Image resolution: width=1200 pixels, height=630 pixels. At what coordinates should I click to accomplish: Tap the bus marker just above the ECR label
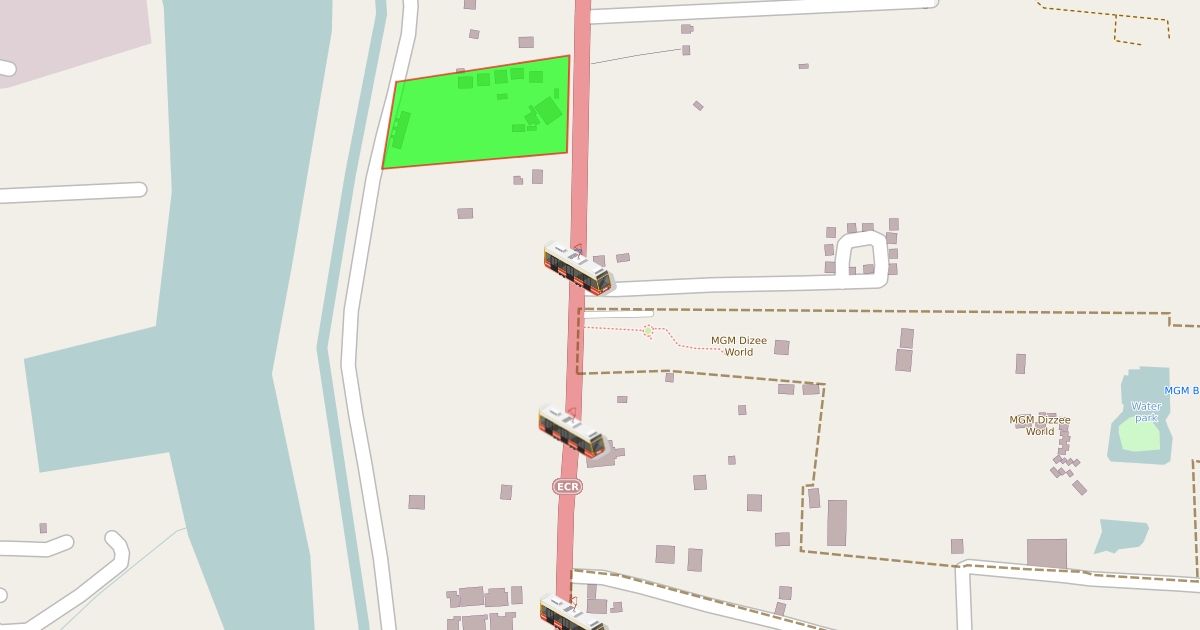pyautogui.click(x=572, y=431)
